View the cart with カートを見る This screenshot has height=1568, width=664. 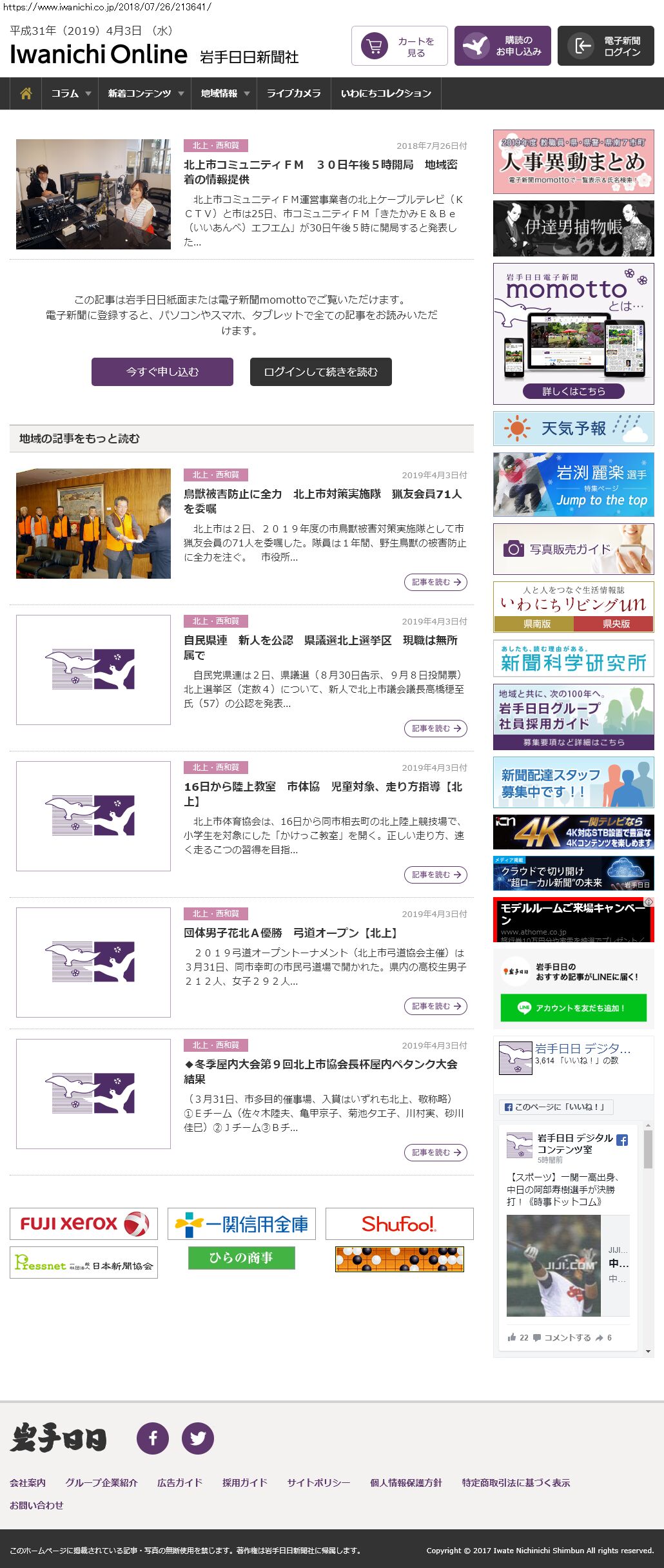tap(399, 46)
